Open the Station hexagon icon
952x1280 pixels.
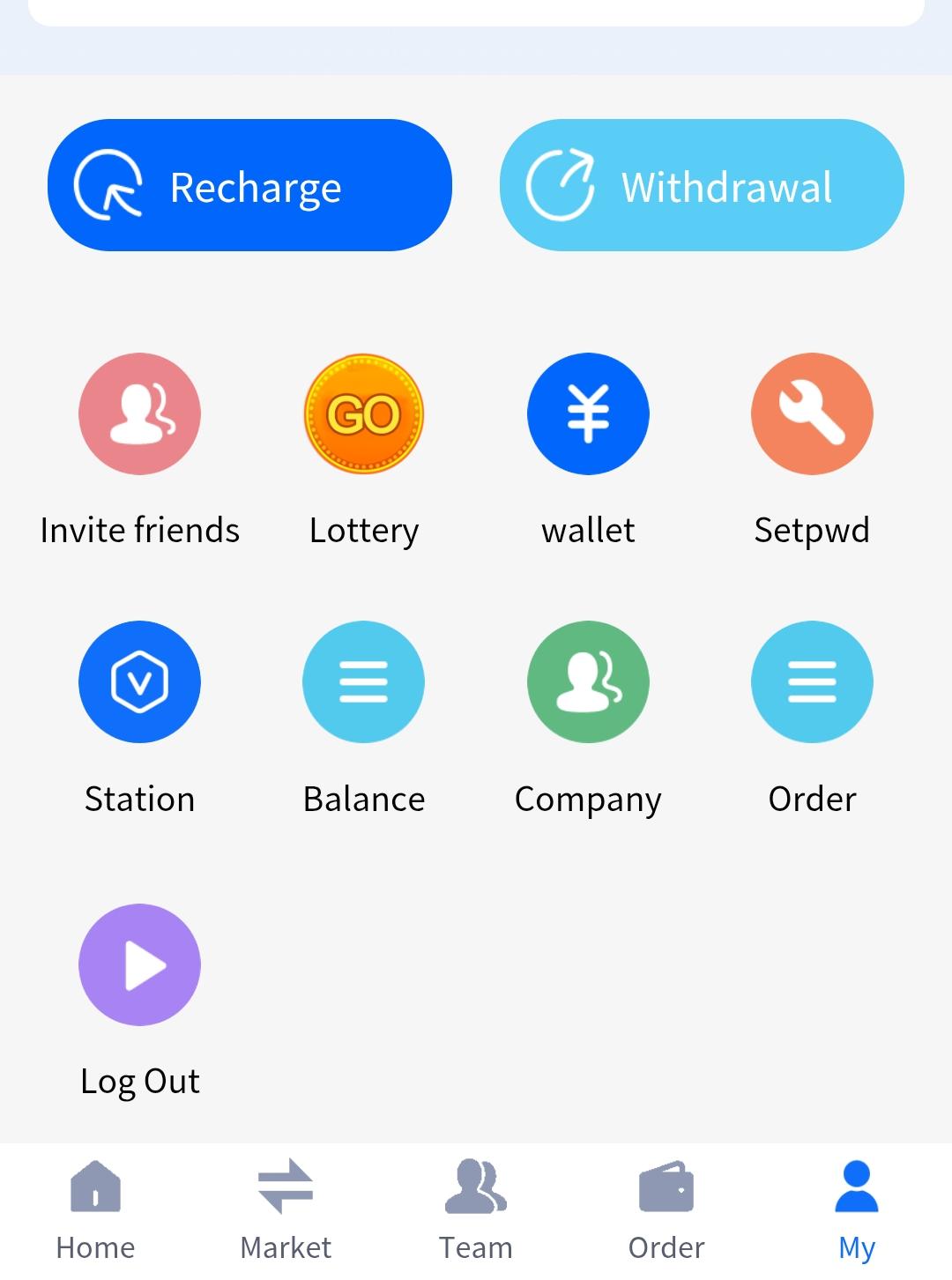tap(139, 681)
